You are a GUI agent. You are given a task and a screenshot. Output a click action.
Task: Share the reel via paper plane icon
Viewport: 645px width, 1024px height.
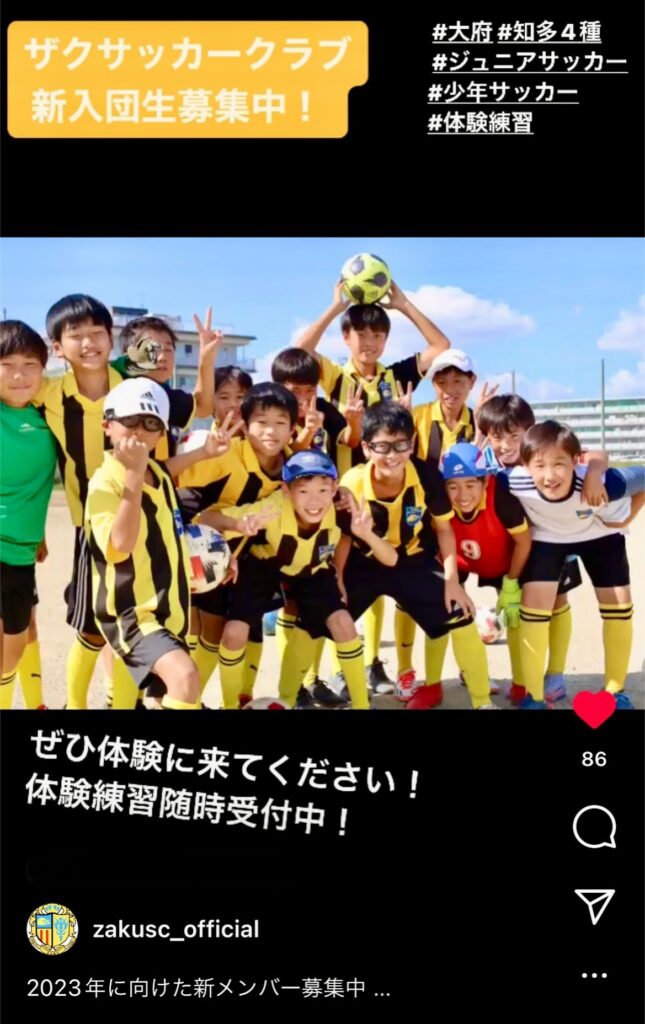tap(595, 905)
